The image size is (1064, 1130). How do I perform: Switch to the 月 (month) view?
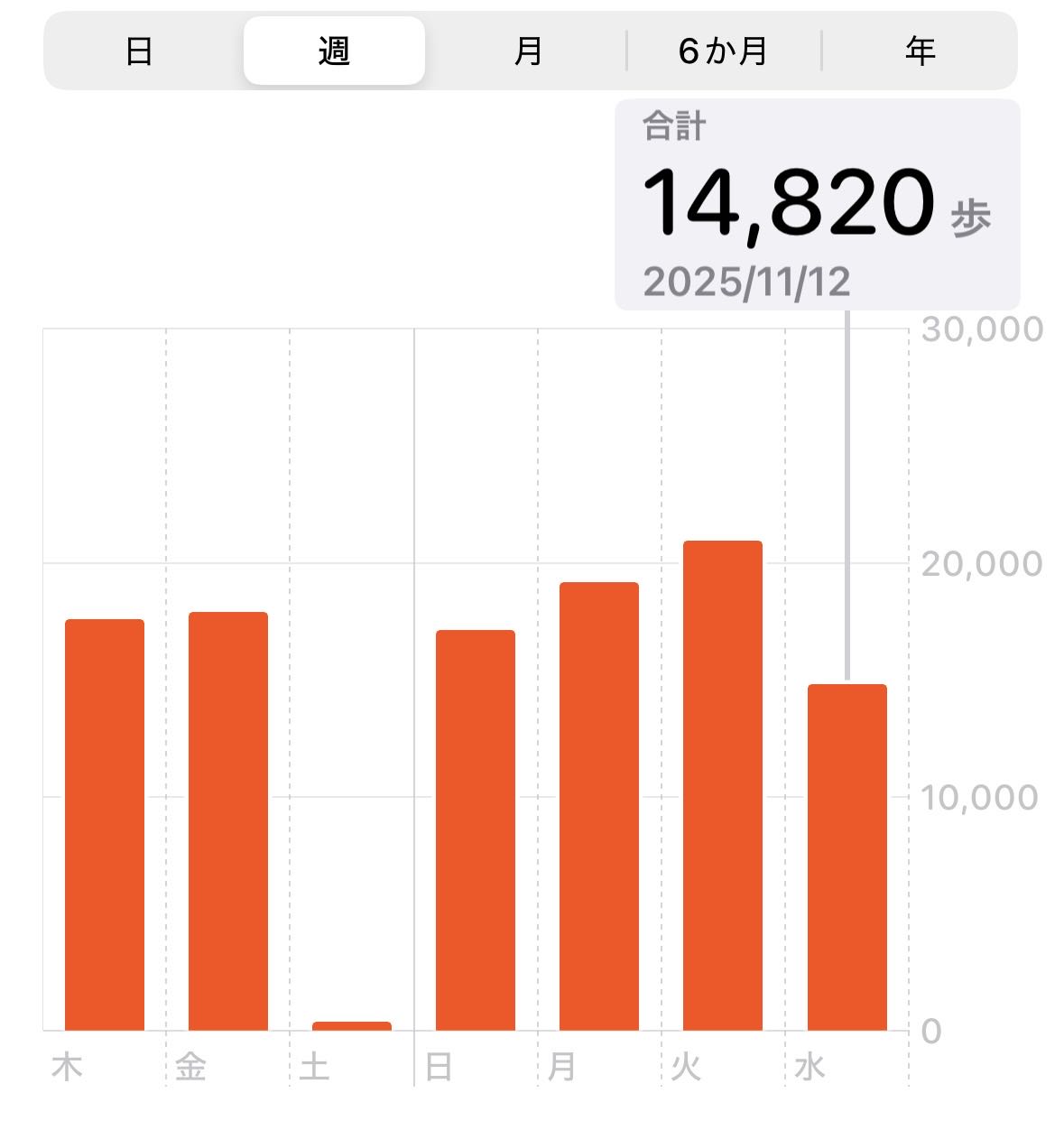pyautogui.click(x=528, y=51)
